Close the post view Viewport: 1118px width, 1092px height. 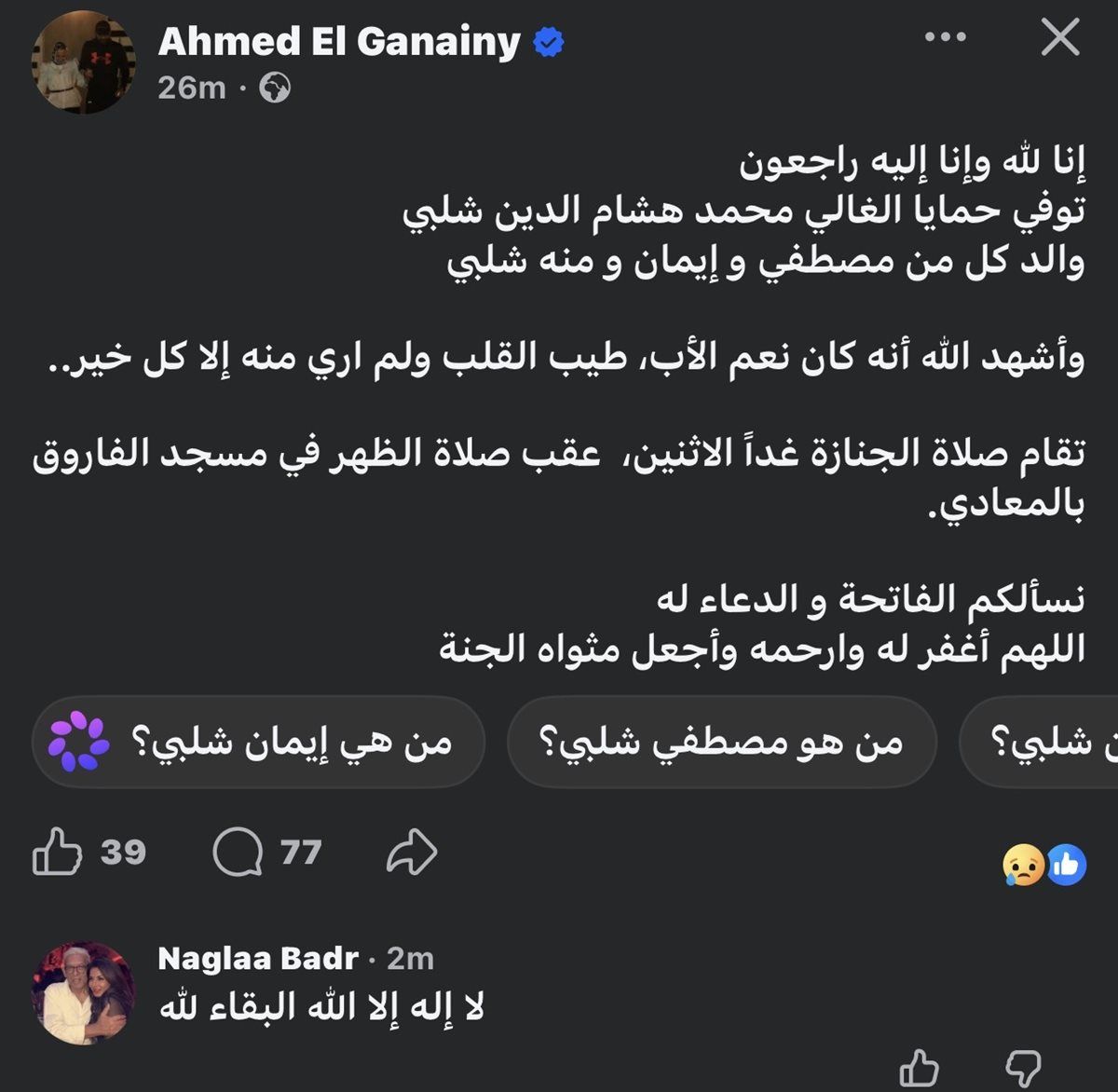pos(1059,38)
